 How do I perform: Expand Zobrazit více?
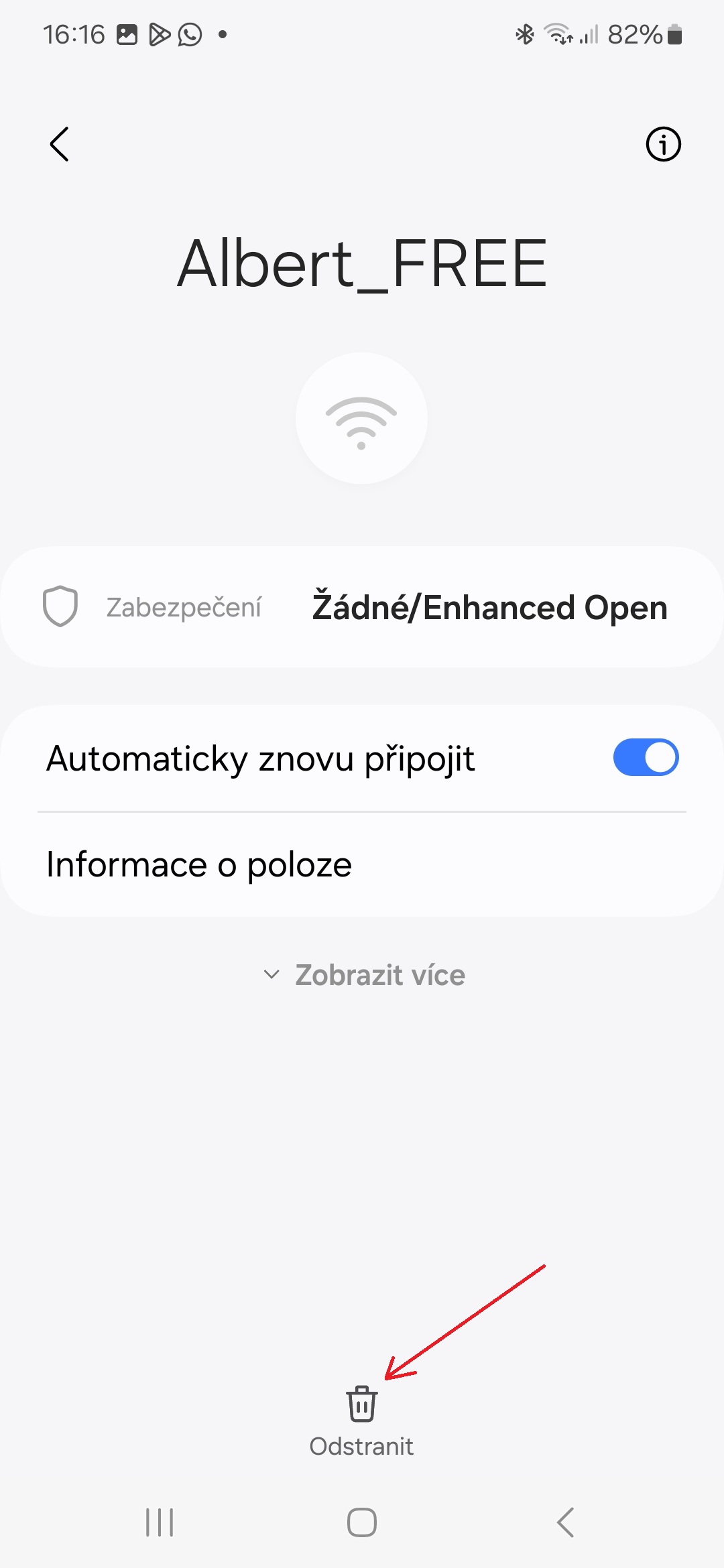tap(364, 975)
